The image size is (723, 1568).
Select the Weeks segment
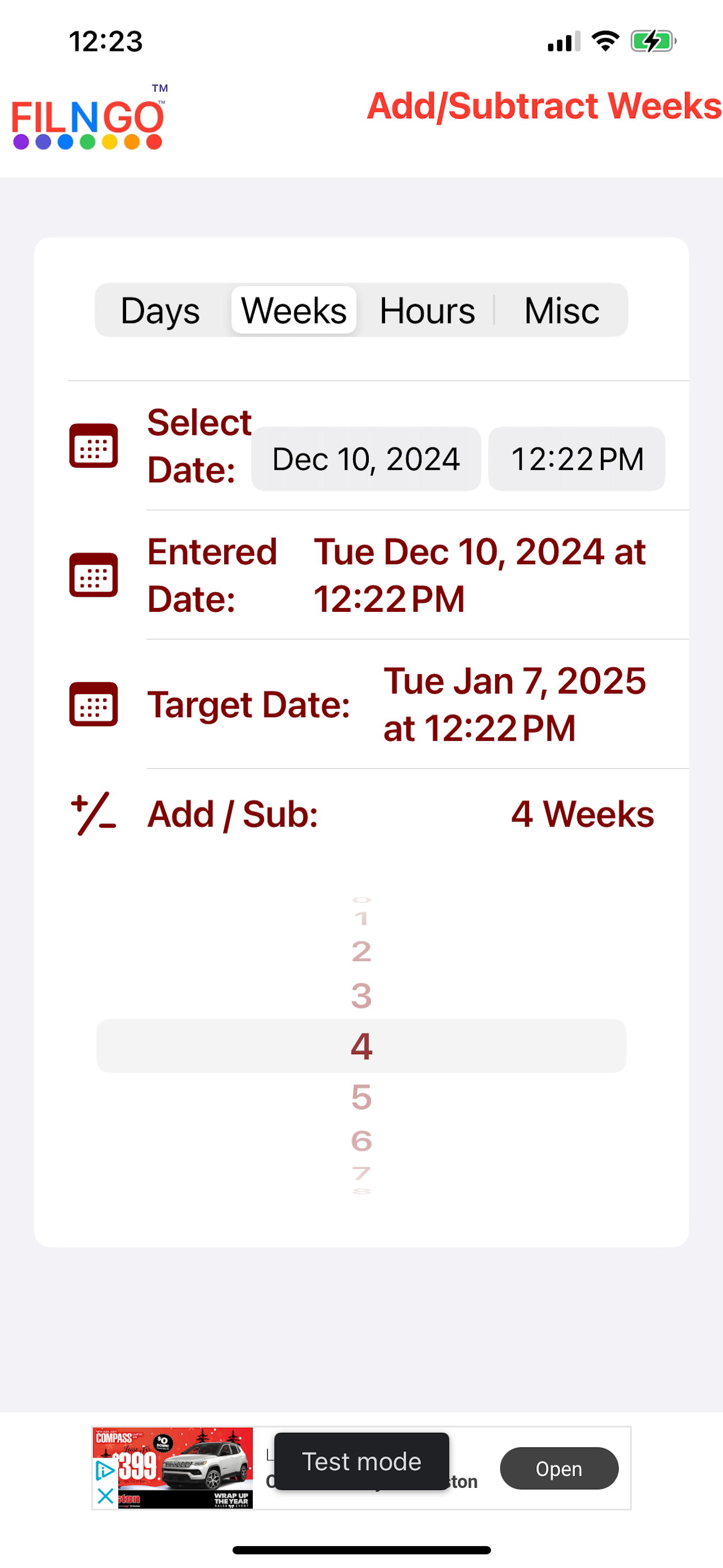(x=294, y=311)
